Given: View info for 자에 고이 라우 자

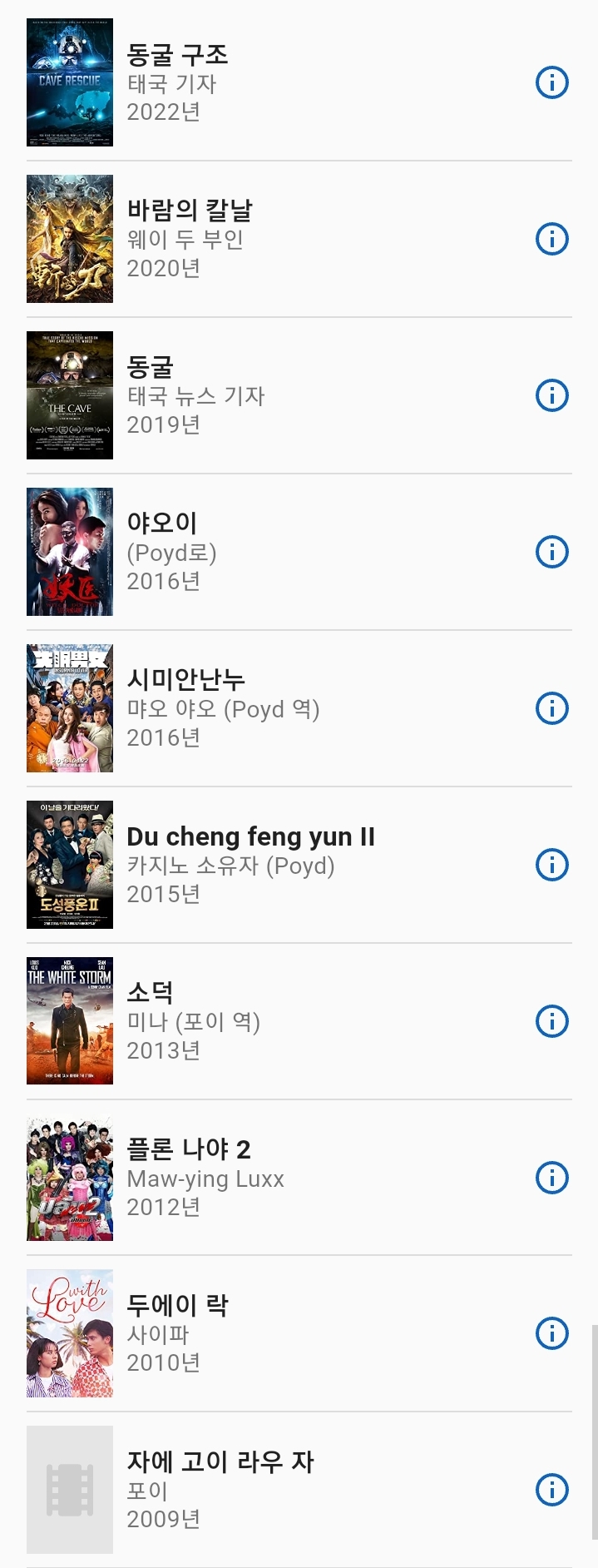Looking at the screenshot, I should (x=552, y=1490).
